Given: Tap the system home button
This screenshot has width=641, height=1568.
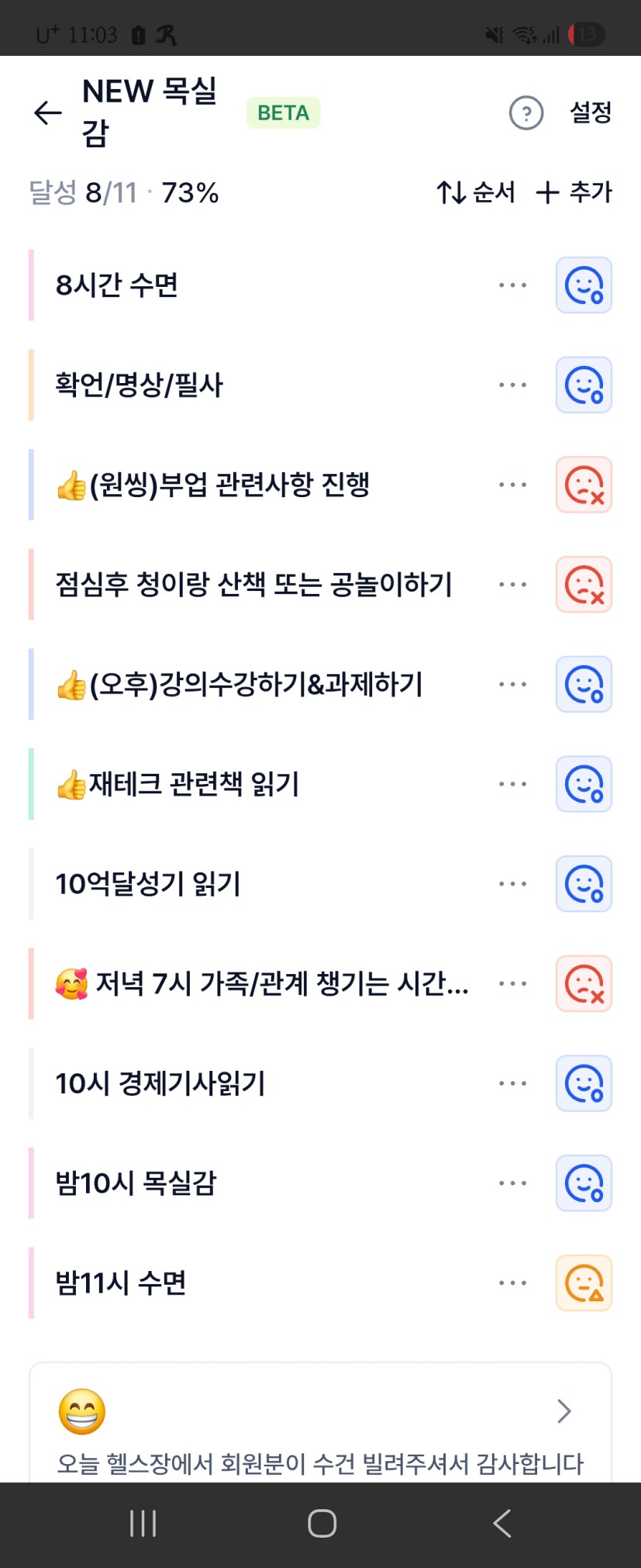Looking at the screenshot, I should [322, 1524].
